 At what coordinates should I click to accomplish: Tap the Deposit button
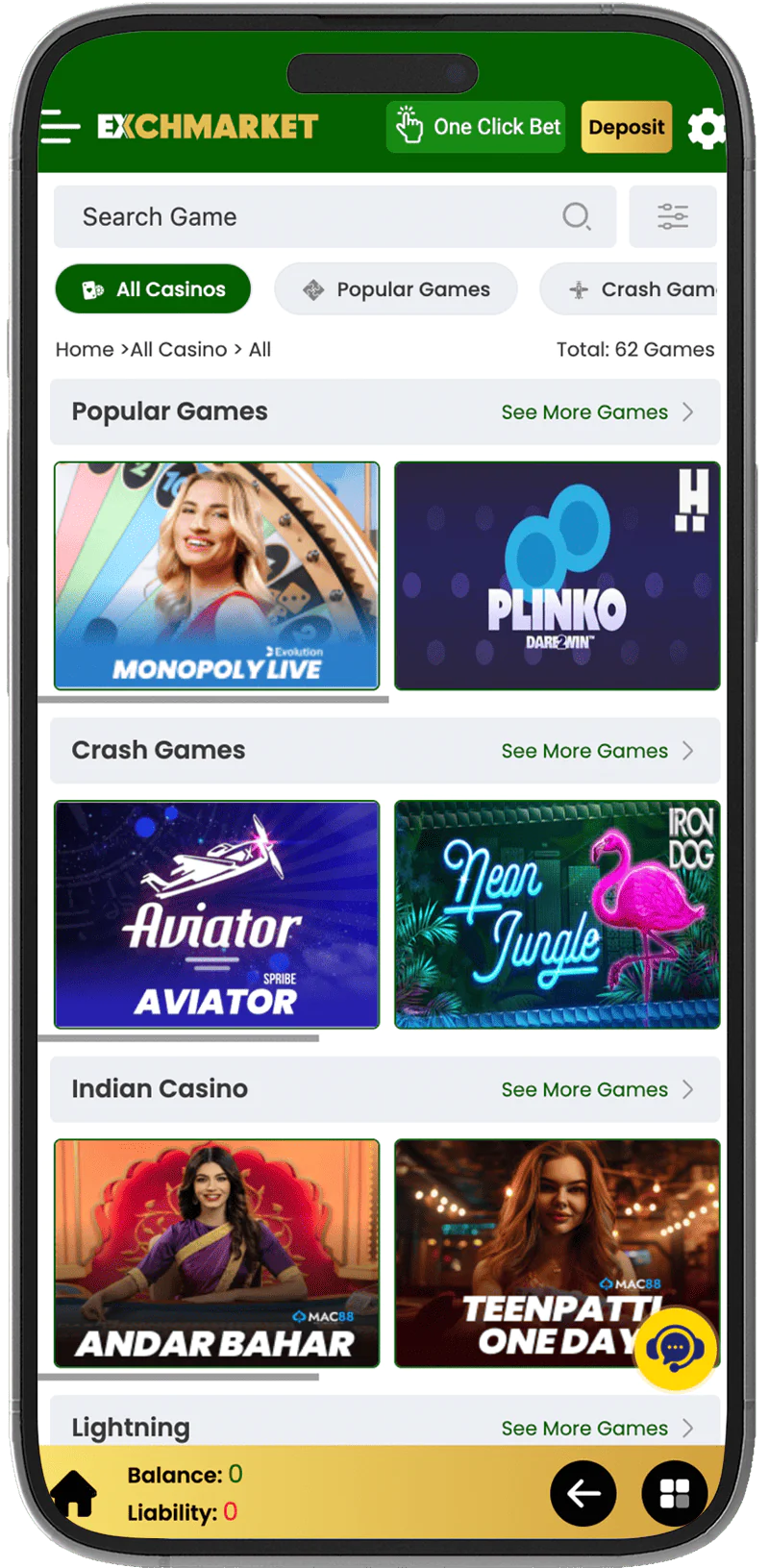click(626, 127)
